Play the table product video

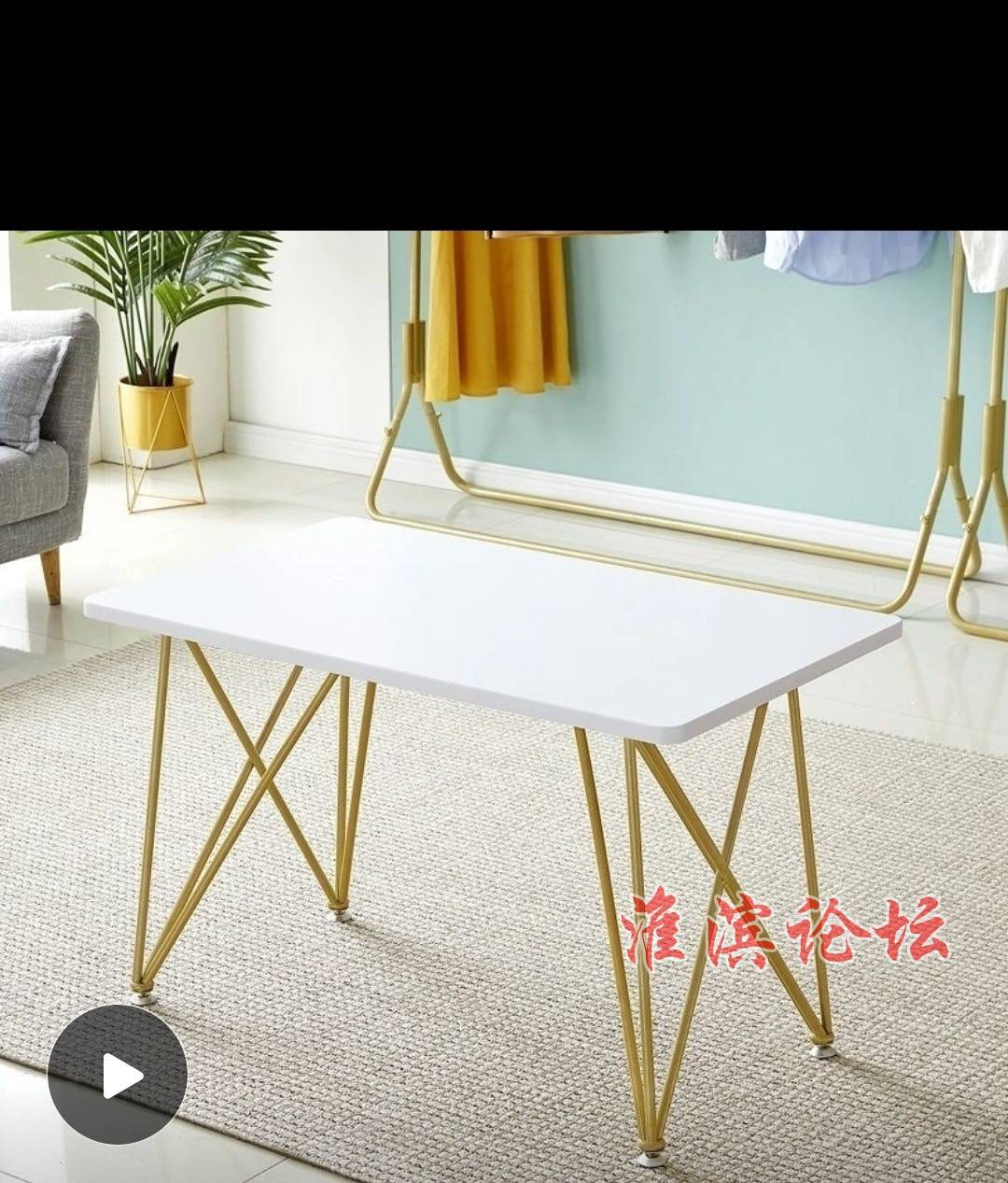tap(118, 1075)
